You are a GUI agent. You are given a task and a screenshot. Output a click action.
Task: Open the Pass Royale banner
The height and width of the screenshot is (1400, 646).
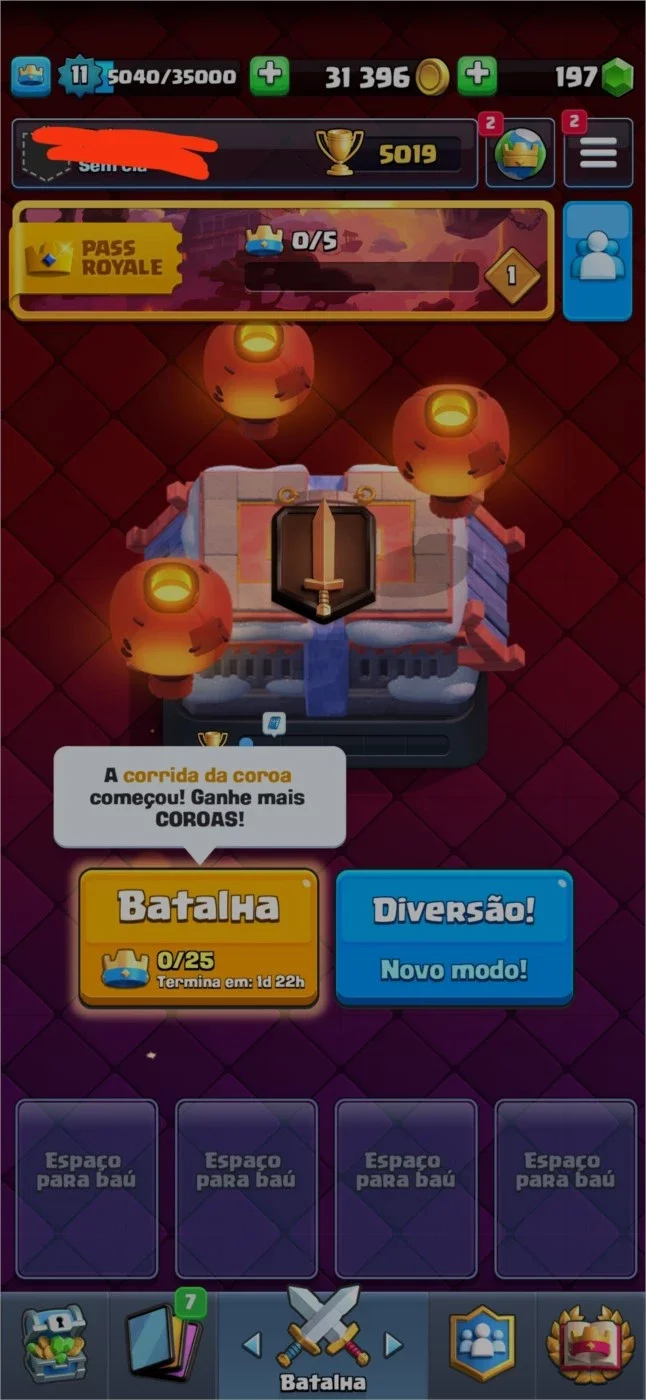(x=281, y=260)
